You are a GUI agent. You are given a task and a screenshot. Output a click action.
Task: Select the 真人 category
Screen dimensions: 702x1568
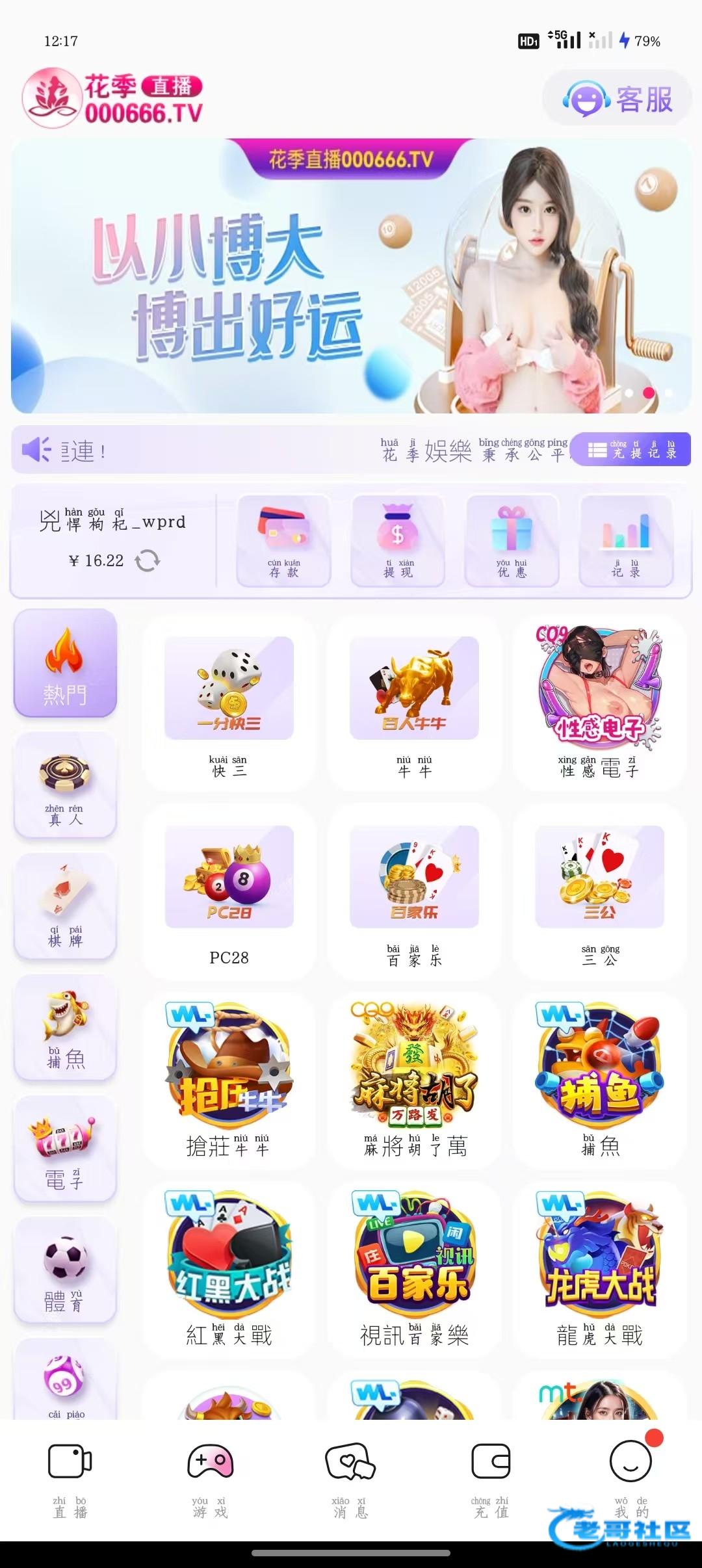point(65,785)
